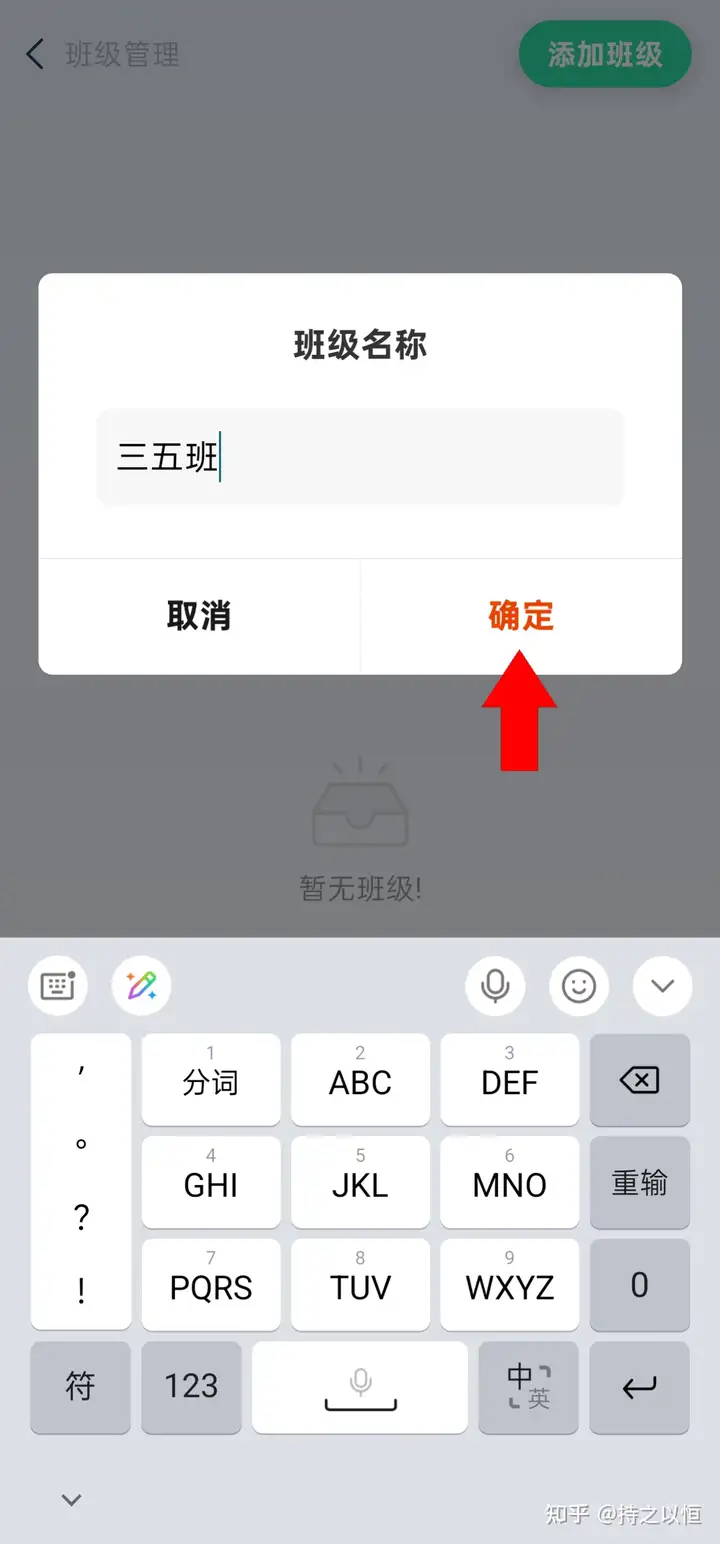
Task: Tap the WXYZ key
Action: click(510, 1285)
